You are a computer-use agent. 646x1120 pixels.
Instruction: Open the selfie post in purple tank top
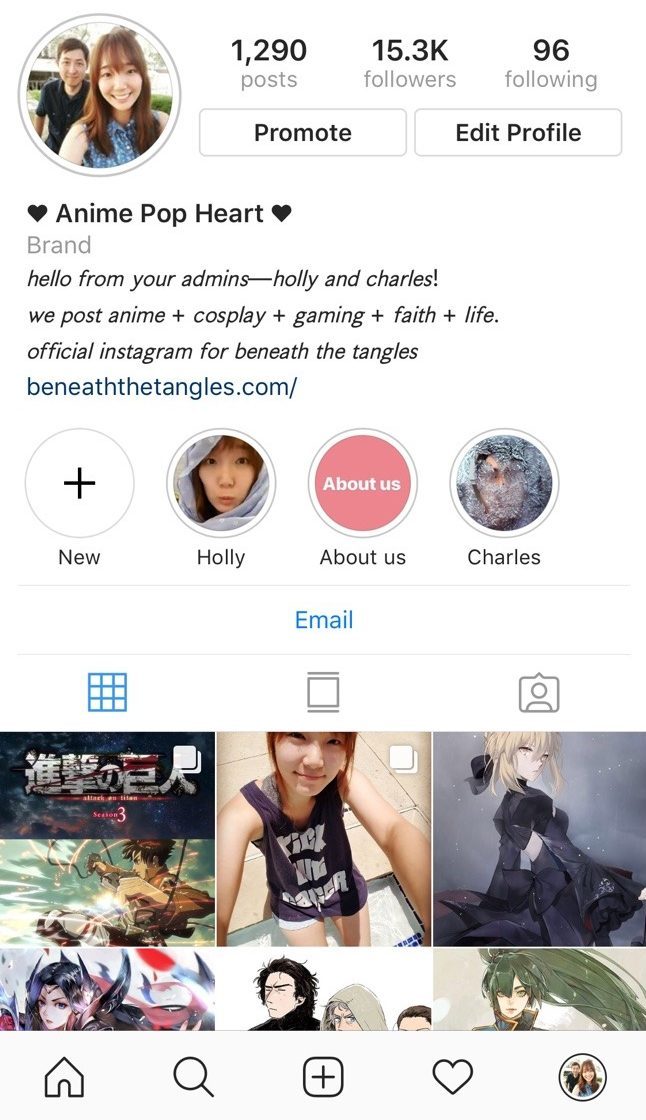click(x=324, y=839)
